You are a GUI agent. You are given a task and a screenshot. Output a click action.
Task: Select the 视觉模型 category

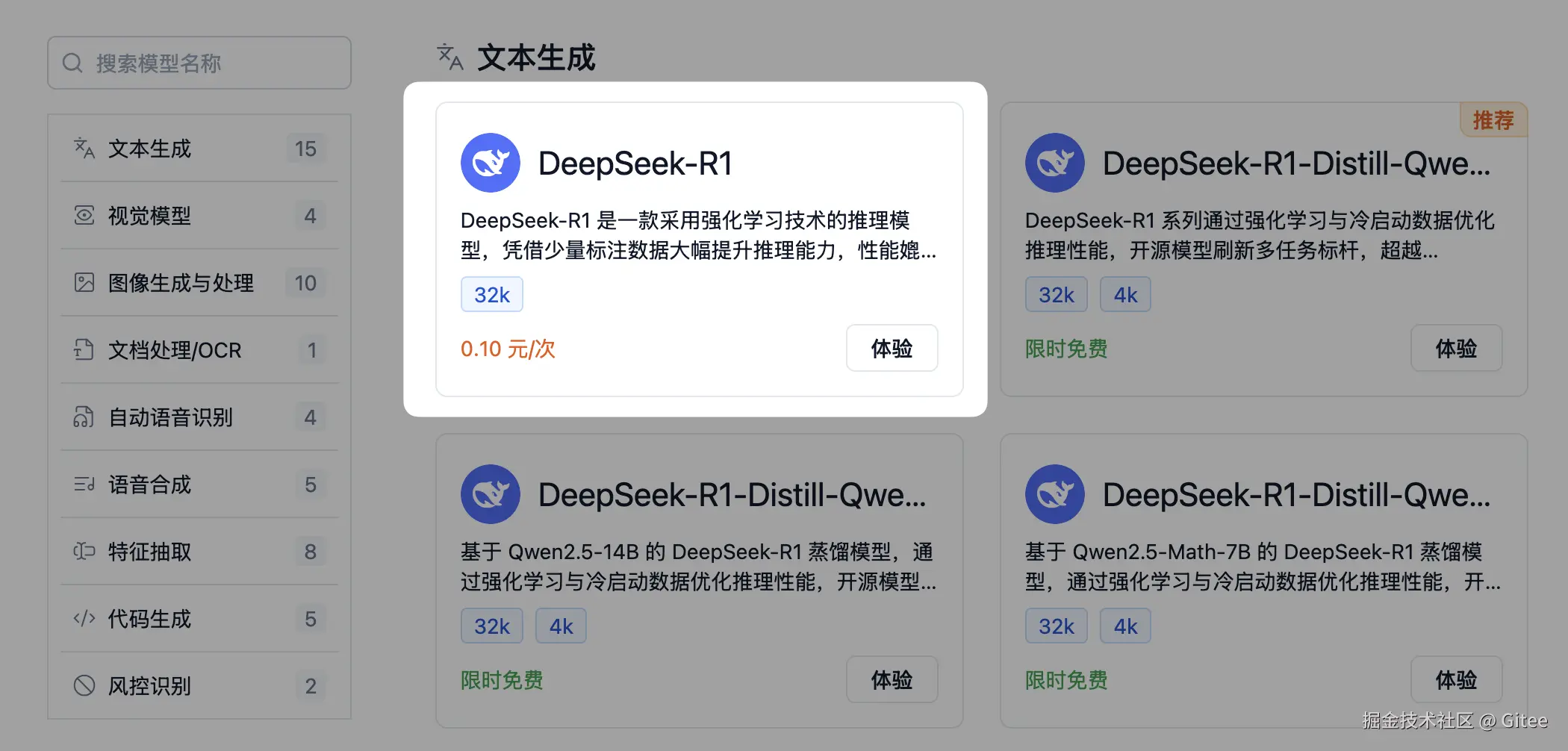tap(199, 216)
